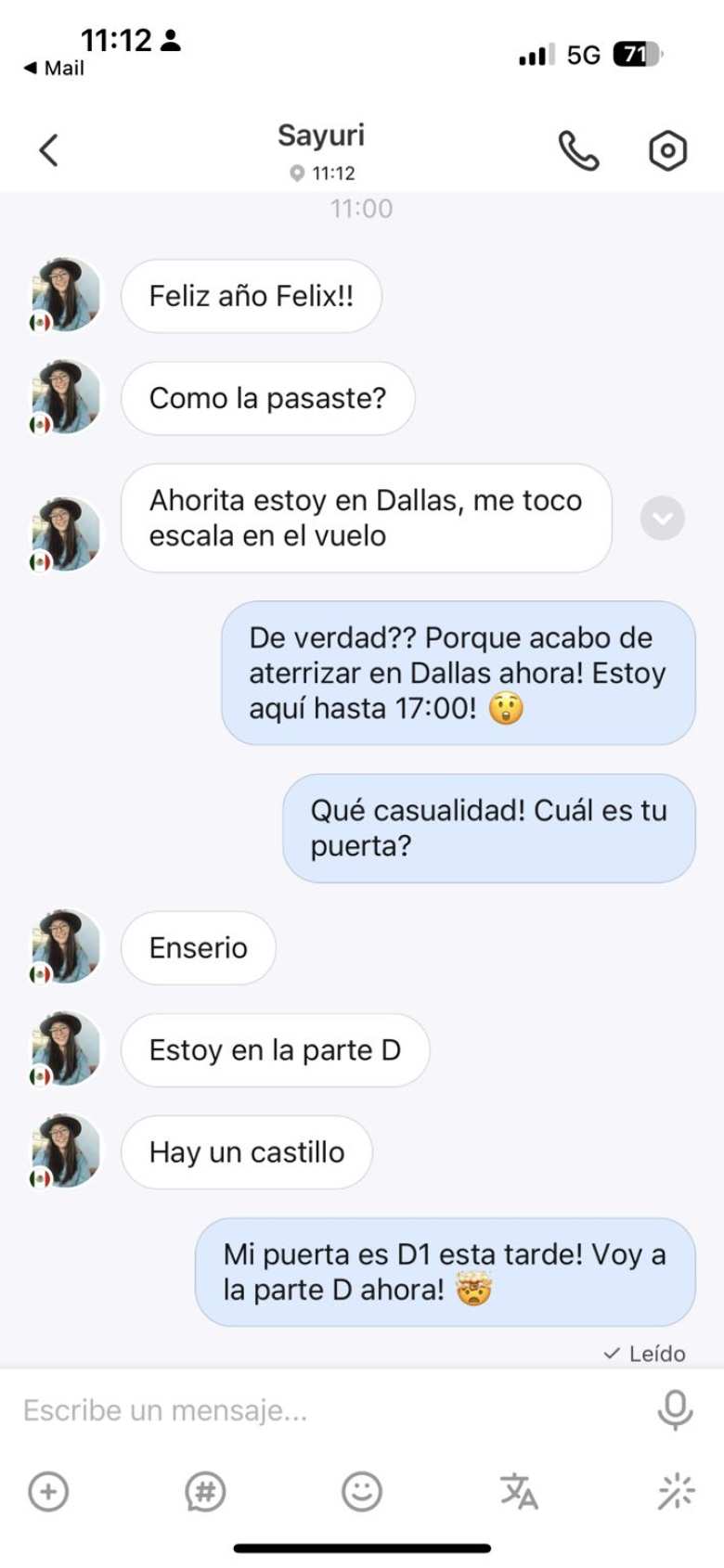The height and width of the screenshot is (1568, 724).
Task: Open chat settings hexagon icon
Action: pos(667,150)
